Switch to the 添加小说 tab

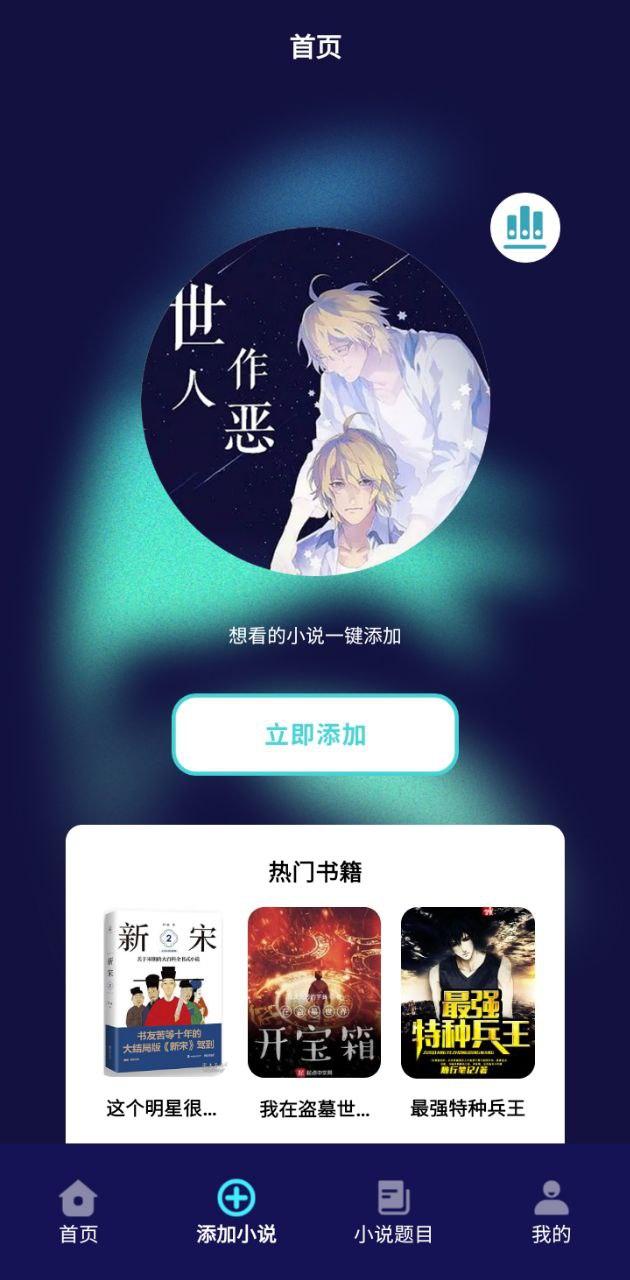pyautogui.click(x=236, y=1211)
